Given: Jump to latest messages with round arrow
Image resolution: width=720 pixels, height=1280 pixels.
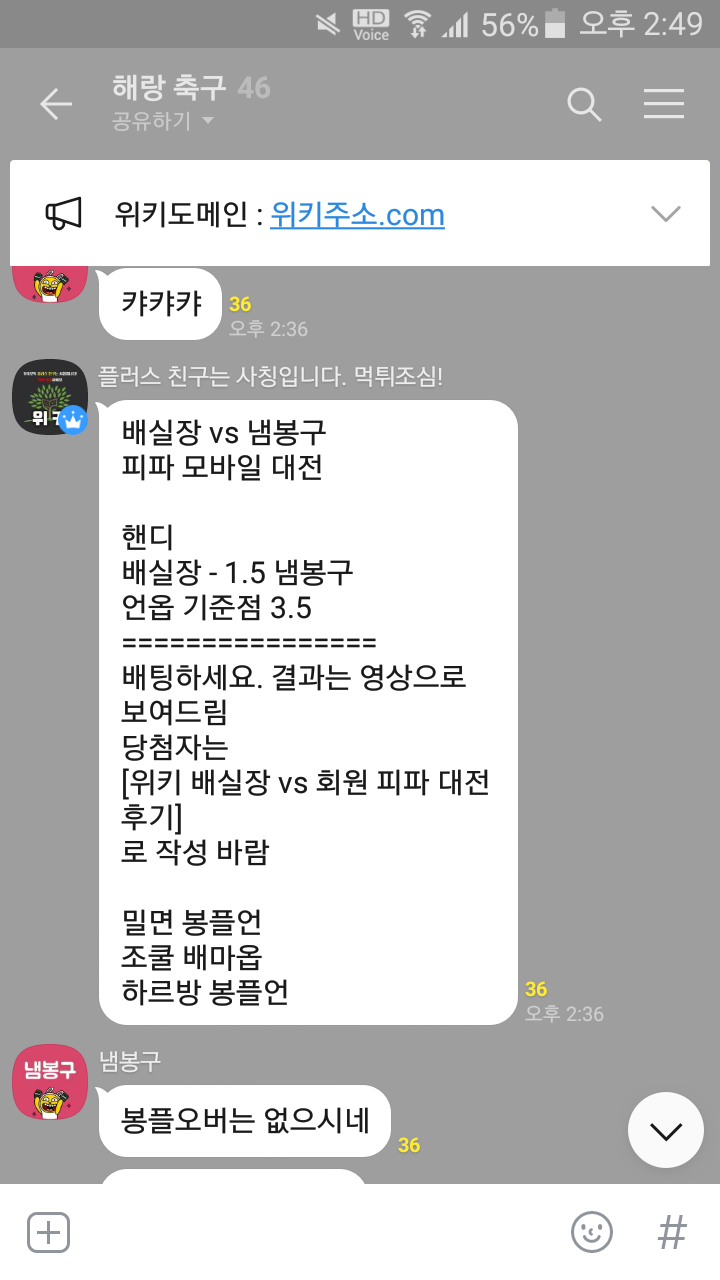Looking at the screenshot, I should click(666, 1130).
